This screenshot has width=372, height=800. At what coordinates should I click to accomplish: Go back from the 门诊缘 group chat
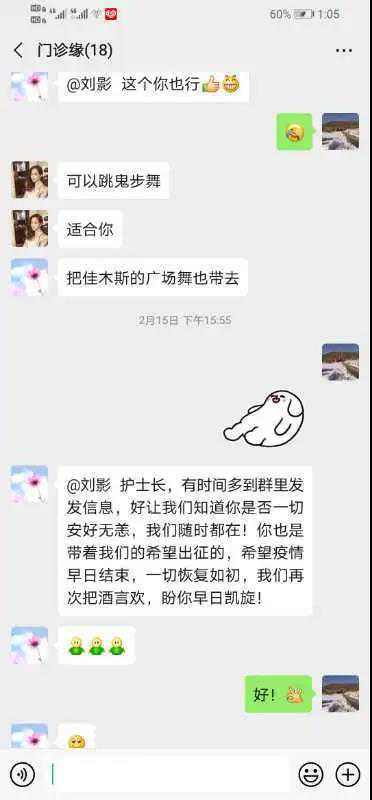point(19,51)
